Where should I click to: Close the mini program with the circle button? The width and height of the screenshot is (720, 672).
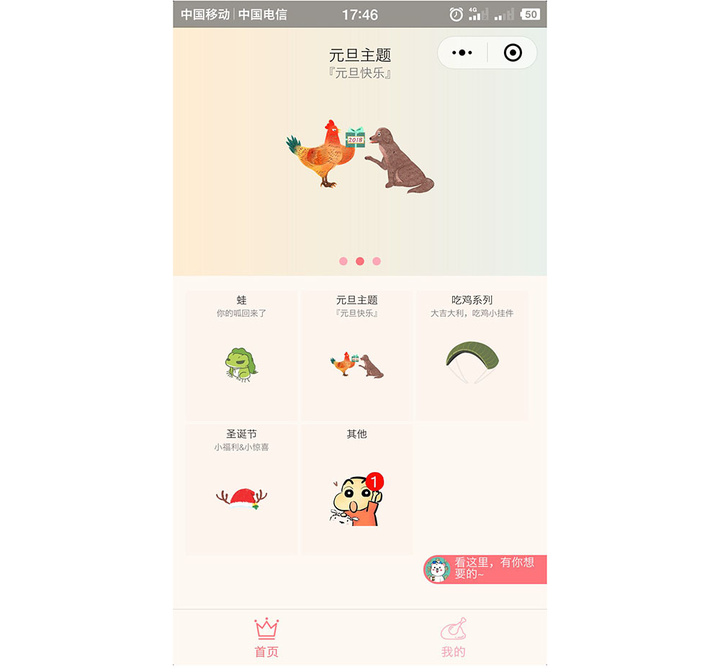click(x=512, y=53)
